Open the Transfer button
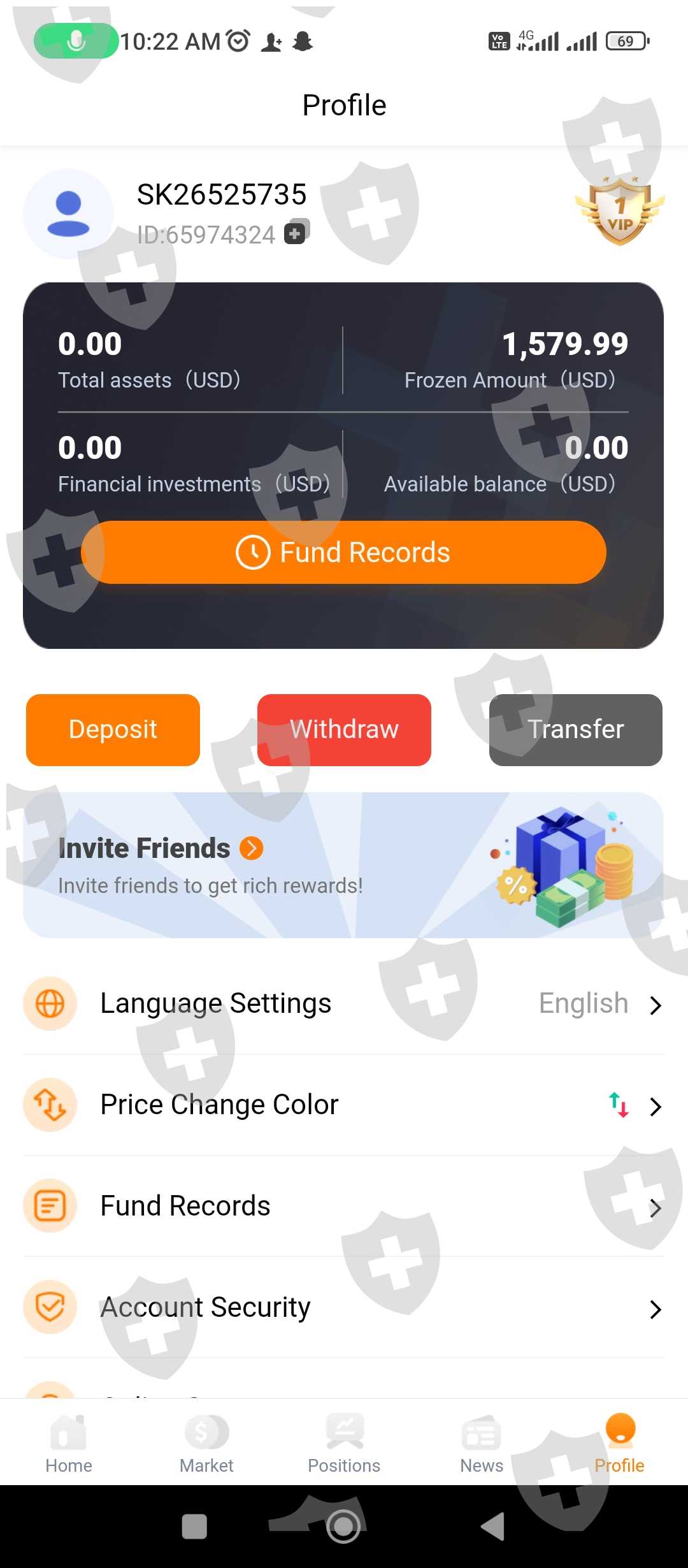 click(575, 730)
